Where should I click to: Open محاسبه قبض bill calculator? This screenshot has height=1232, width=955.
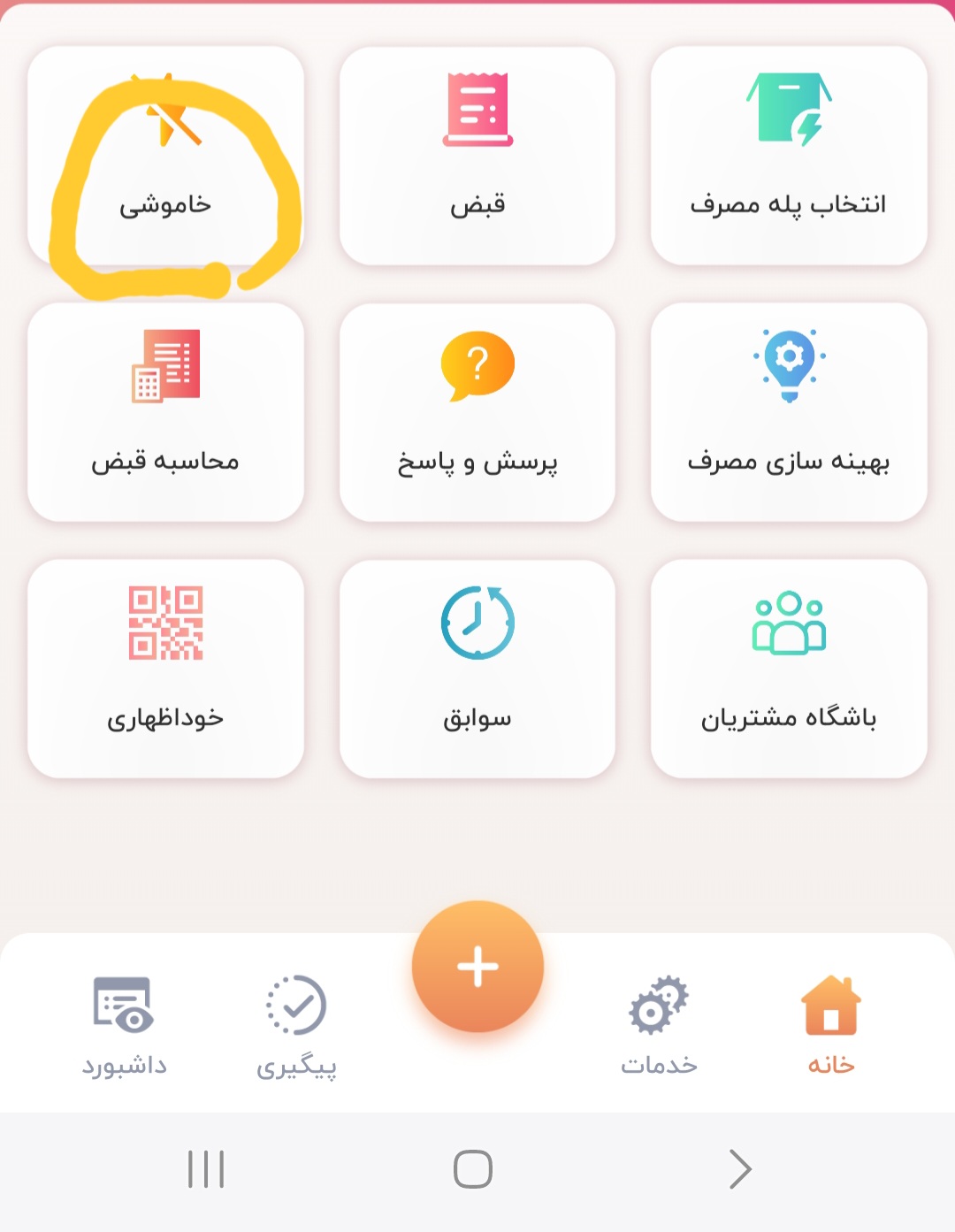tap(165, 412)
